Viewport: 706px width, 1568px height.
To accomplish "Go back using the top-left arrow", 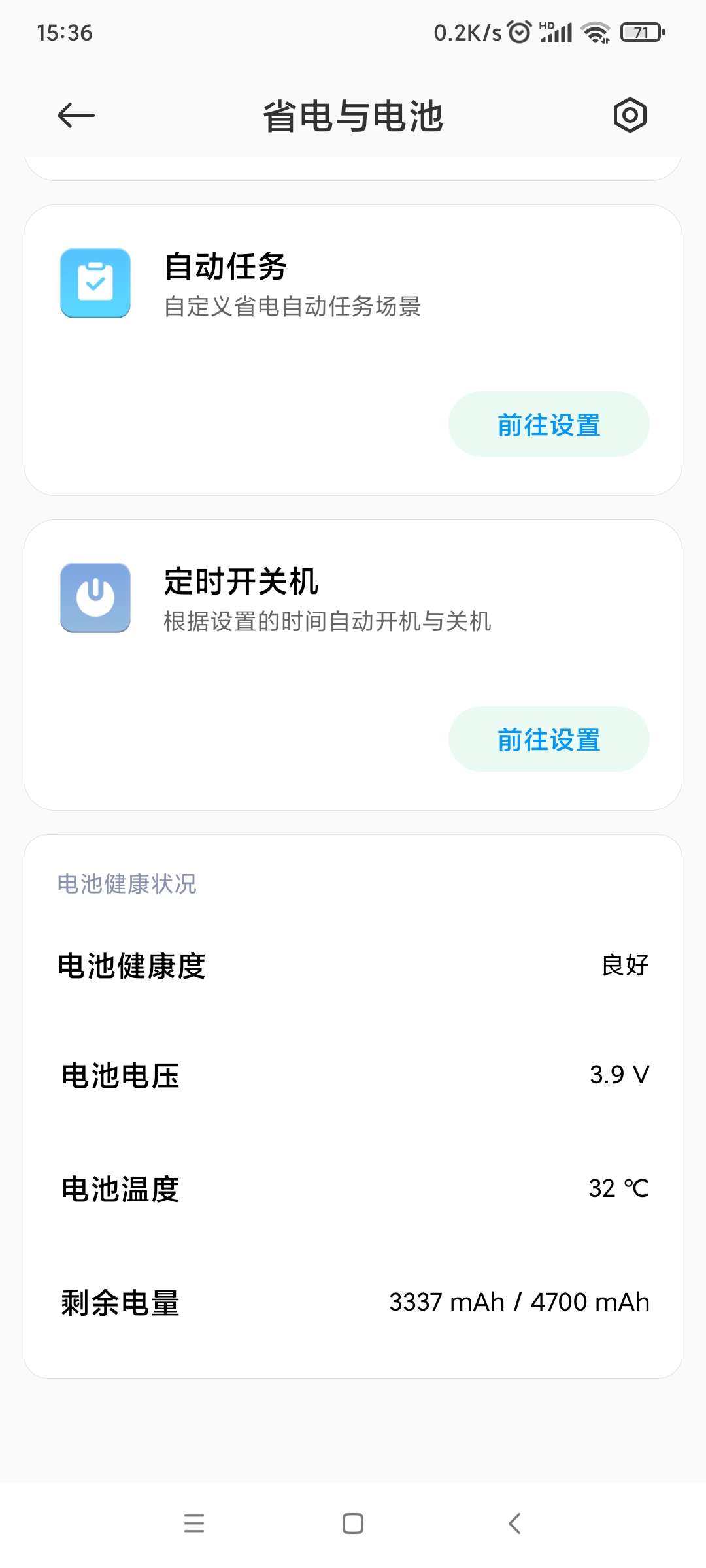I will [x=76, y=116].
